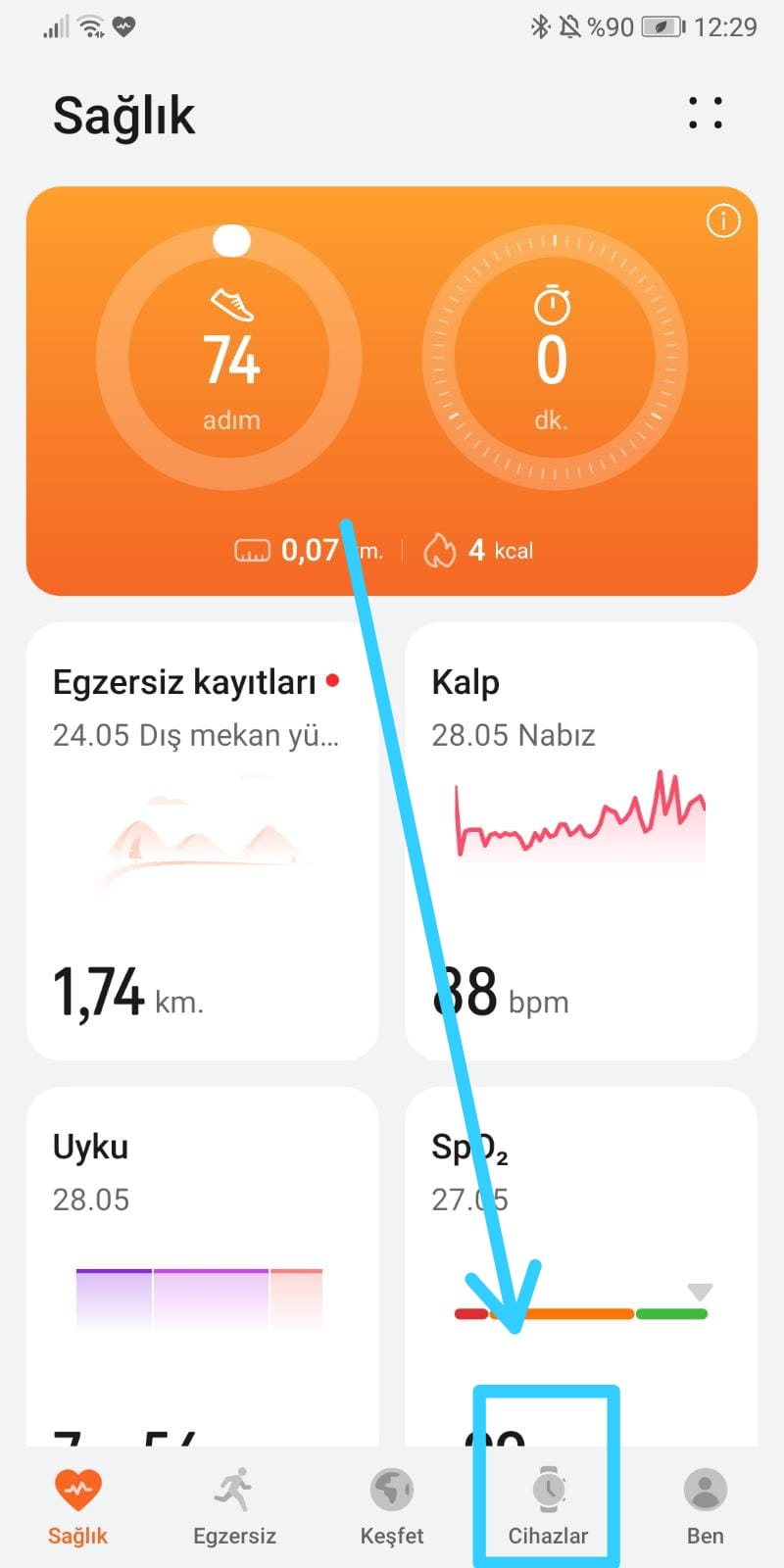The image size is (784, 1568).
Task: Open the four-dot overflow menu
Action: [706, 114]
